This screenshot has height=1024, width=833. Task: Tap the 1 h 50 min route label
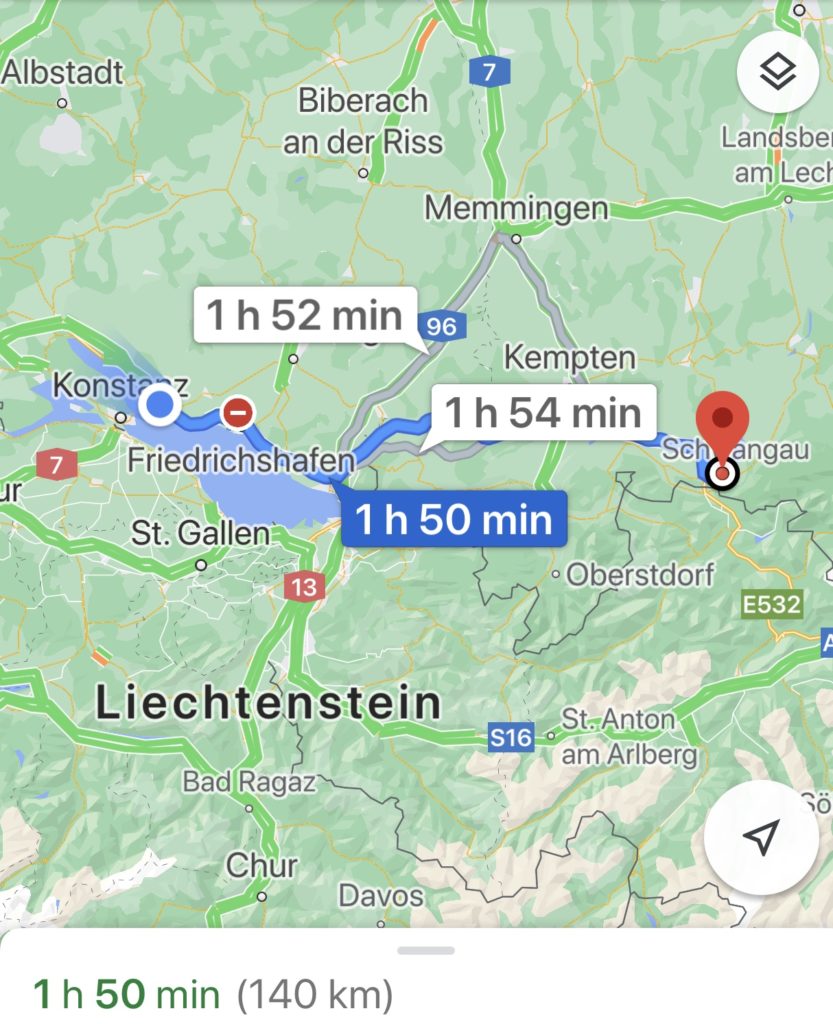pos(454,519)
